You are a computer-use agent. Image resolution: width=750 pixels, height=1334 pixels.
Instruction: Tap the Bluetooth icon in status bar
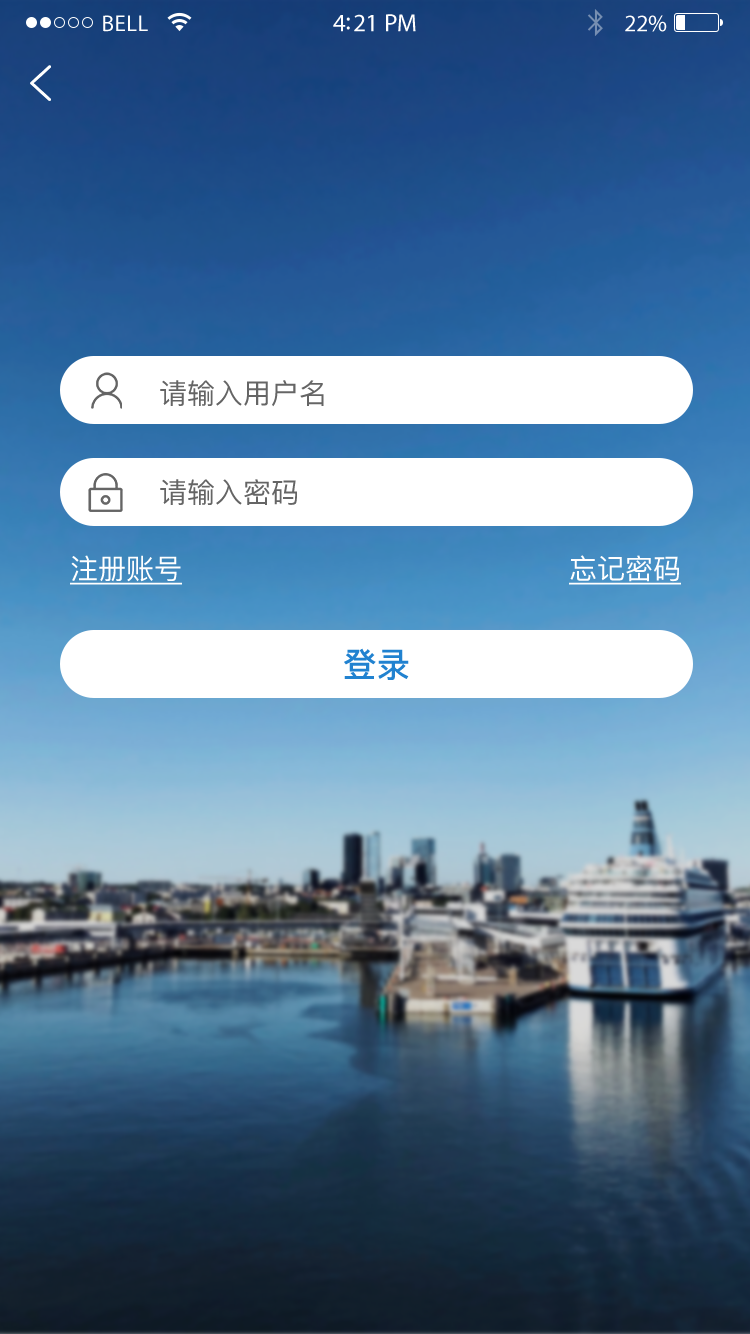pyautogui.click(x=596, y=22)
